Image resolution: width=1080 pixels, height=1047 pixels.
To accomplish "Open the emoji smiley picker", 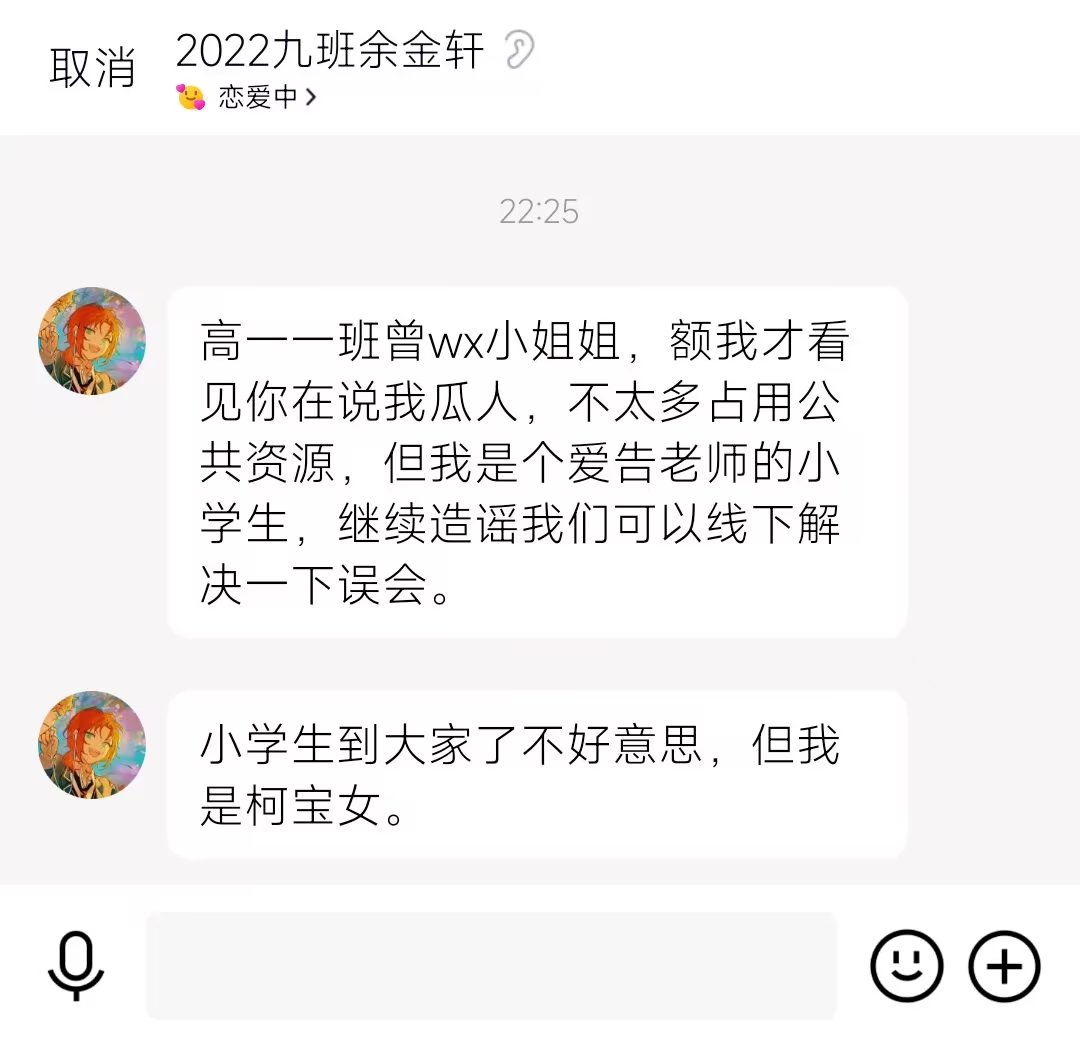I will pos(906,966).
